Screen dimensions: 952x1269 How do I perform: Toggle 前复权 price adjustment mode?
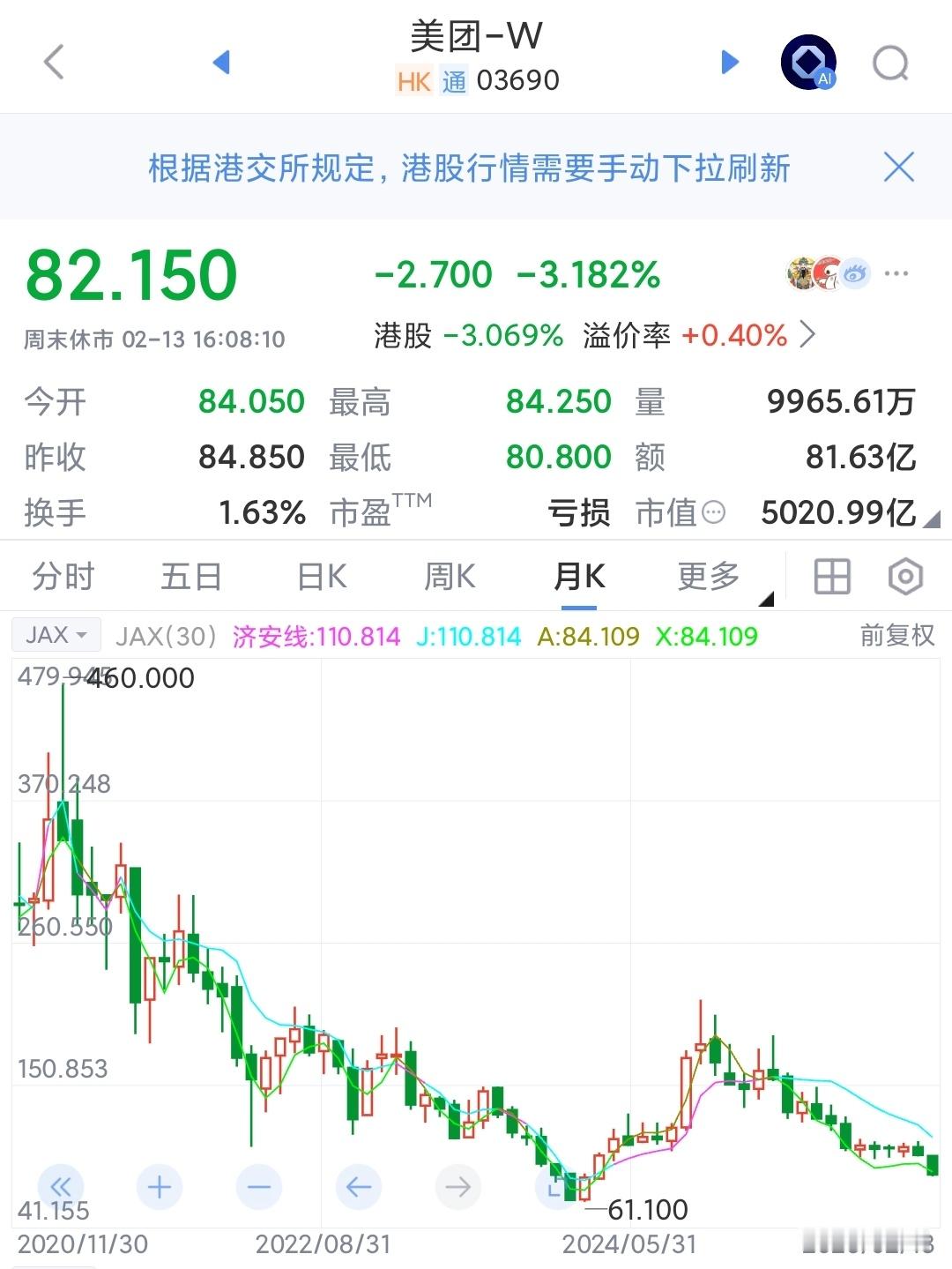click(x=895, y=636)
